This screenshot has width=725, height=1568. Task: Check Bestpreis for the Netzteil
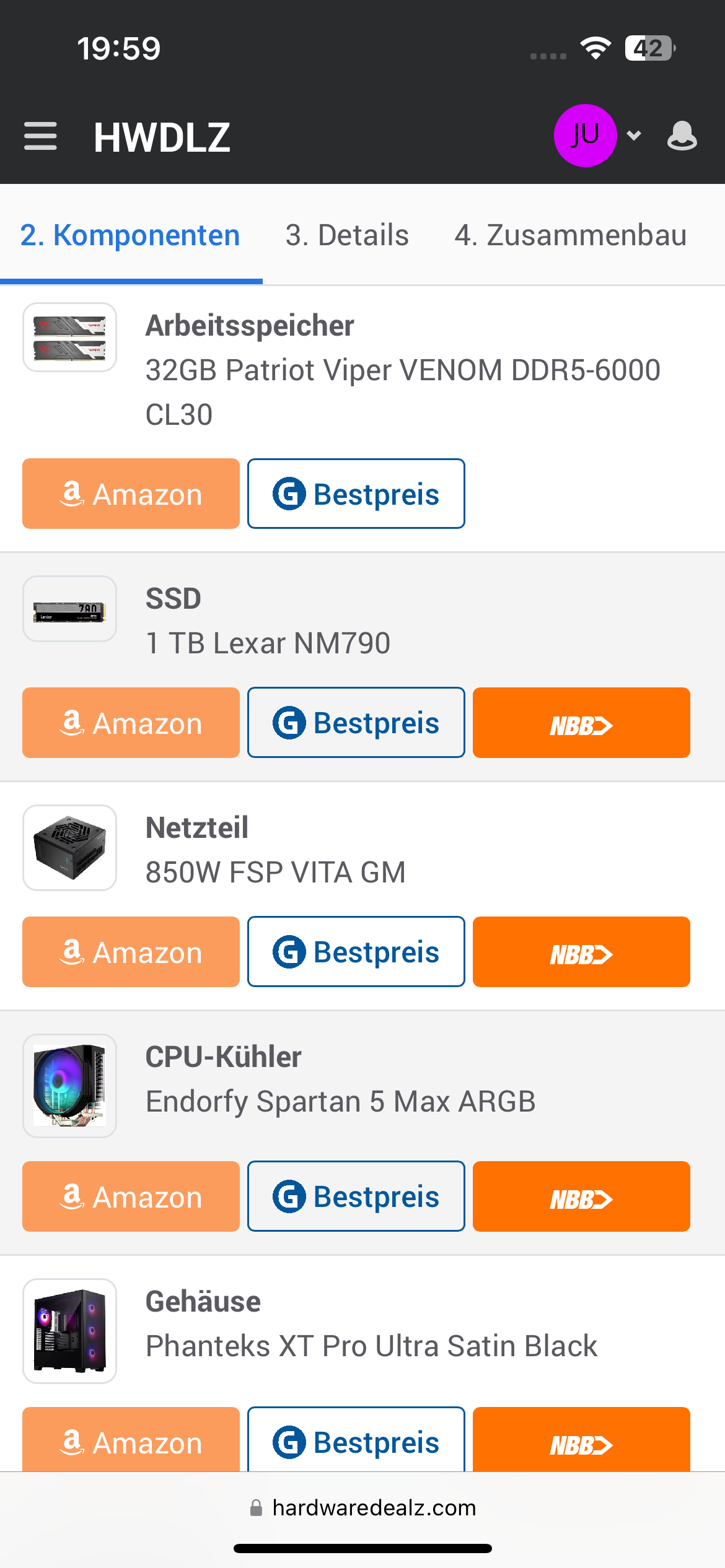pos(356,952)
